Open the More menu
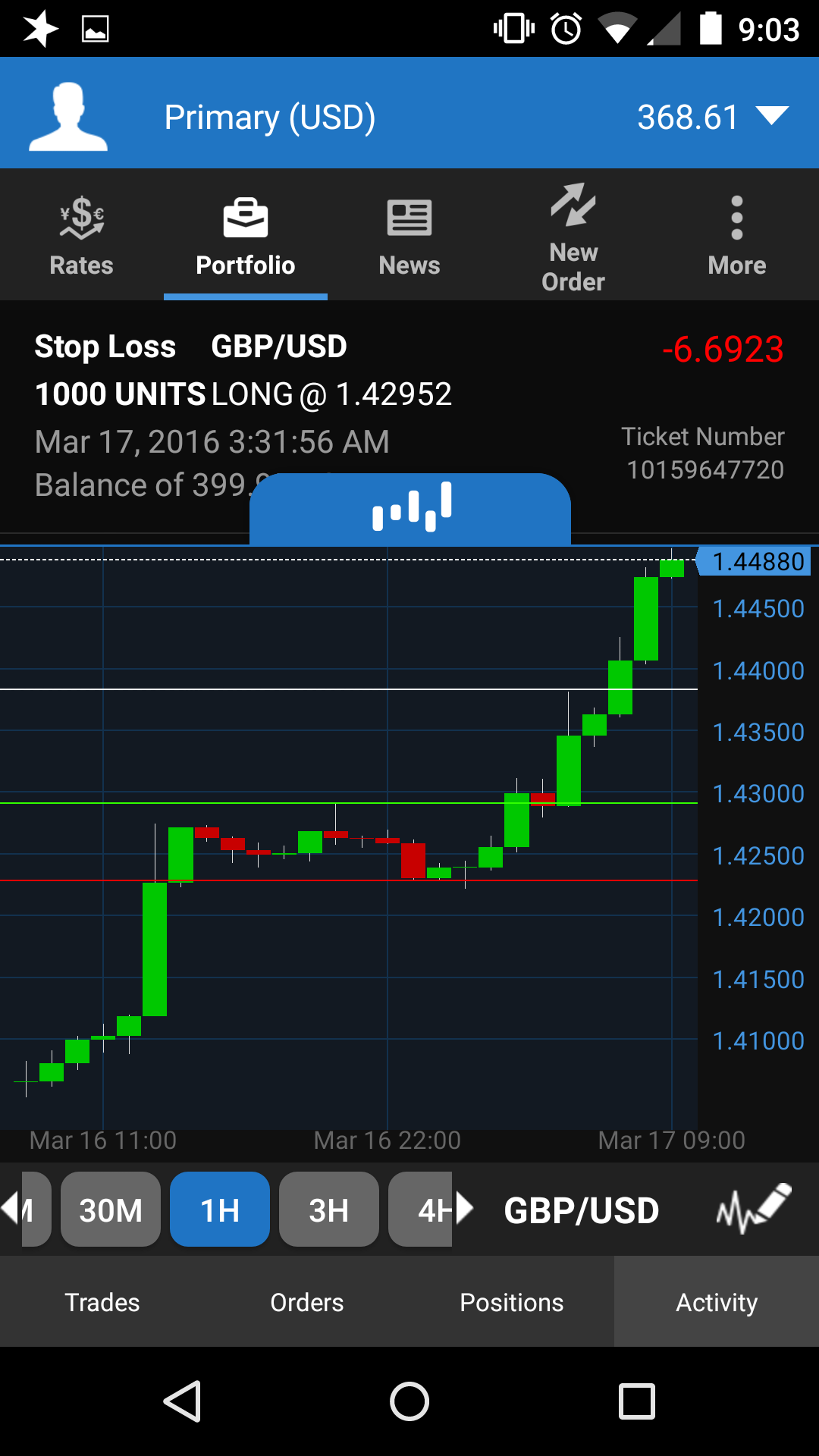This screenshot has height=1456, width=819. (x=736, y=237)
